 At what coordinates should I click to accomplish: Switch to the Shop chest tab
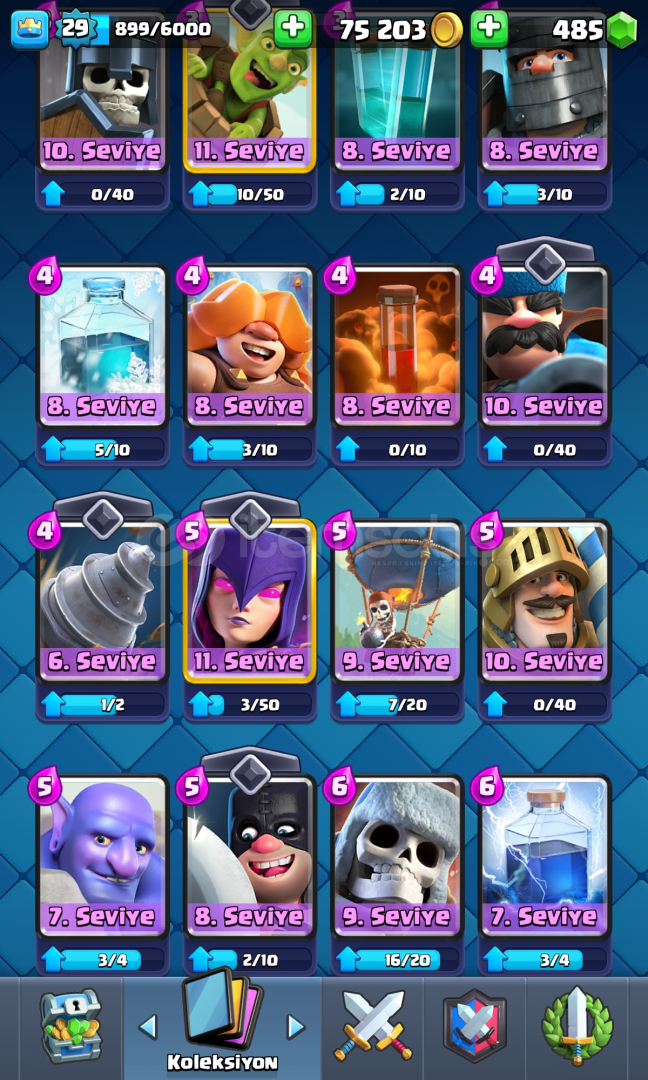tap(70, 1026)
